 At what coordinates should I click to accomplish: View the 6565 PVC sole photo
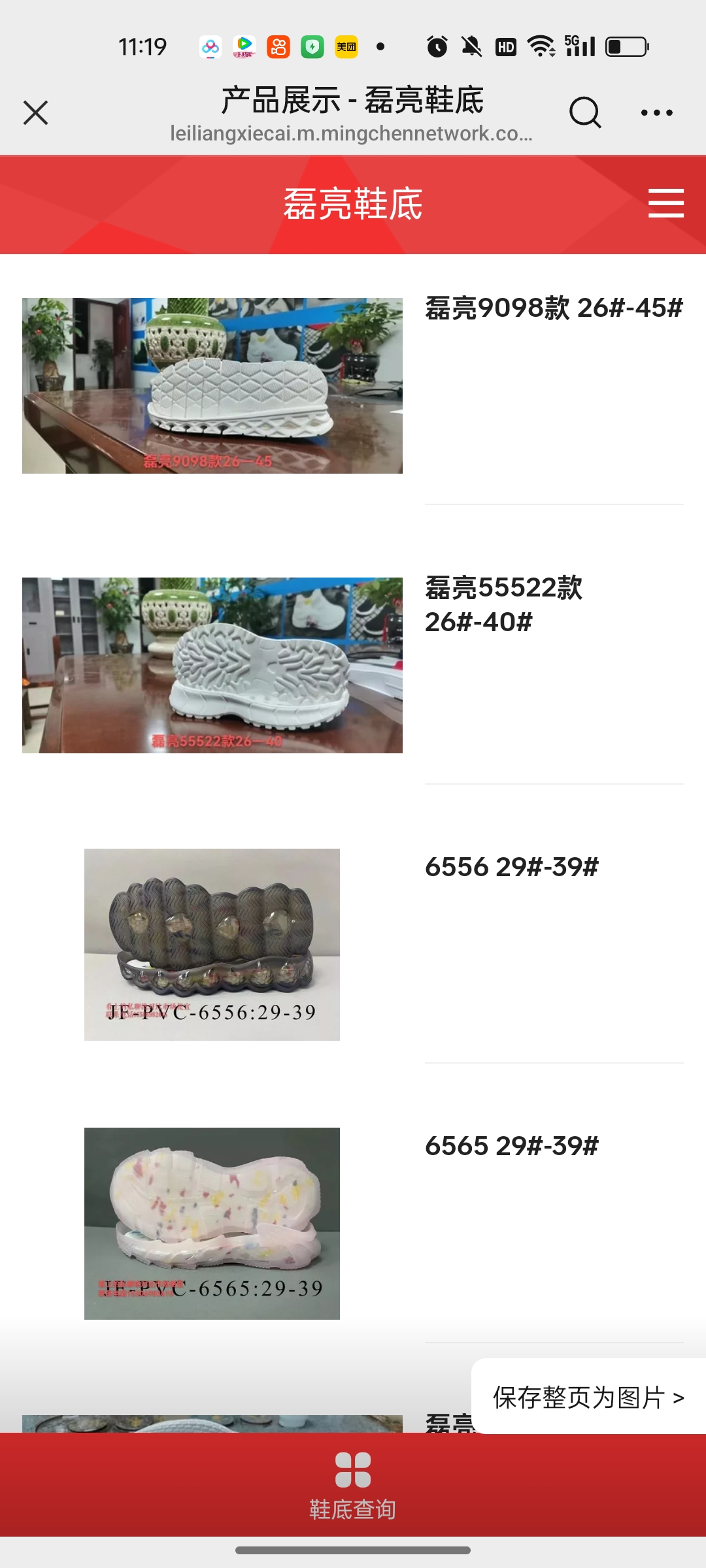pyautogui.click(x=212, y=1223)
